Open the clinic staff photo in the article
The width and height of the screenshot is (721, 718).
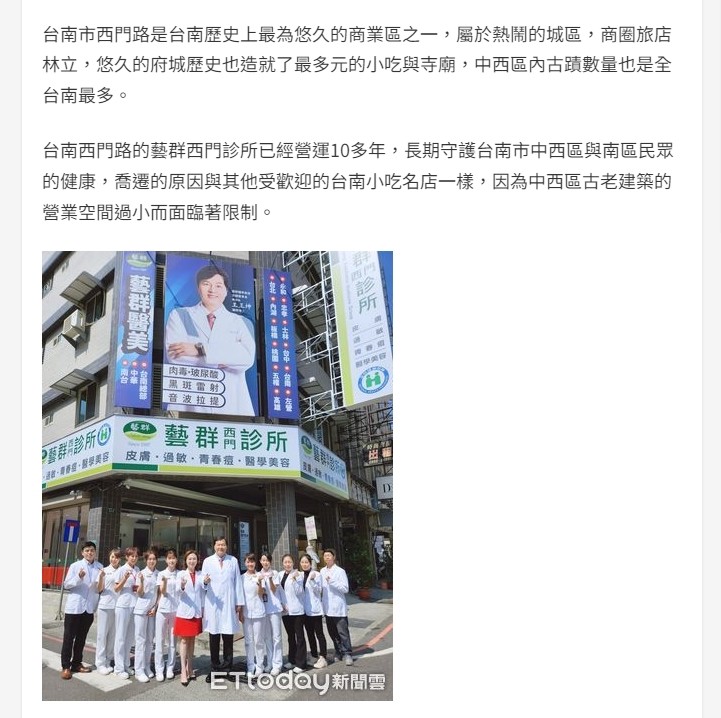click(217, 475)
